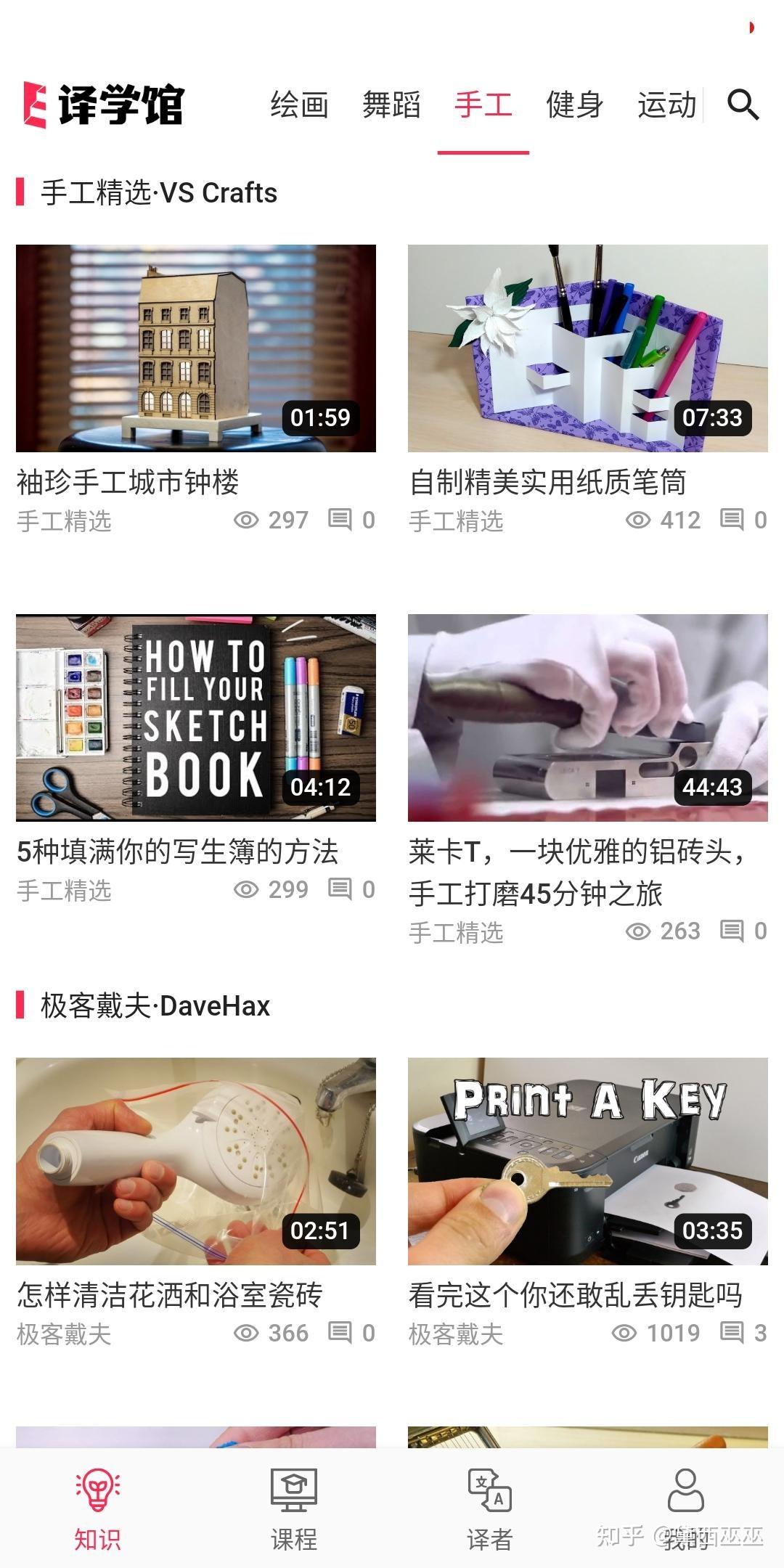The width and height of the screenshot is (784, 1568).
Task: Switch to the 绘画 tab
Action: pos(299,105)
